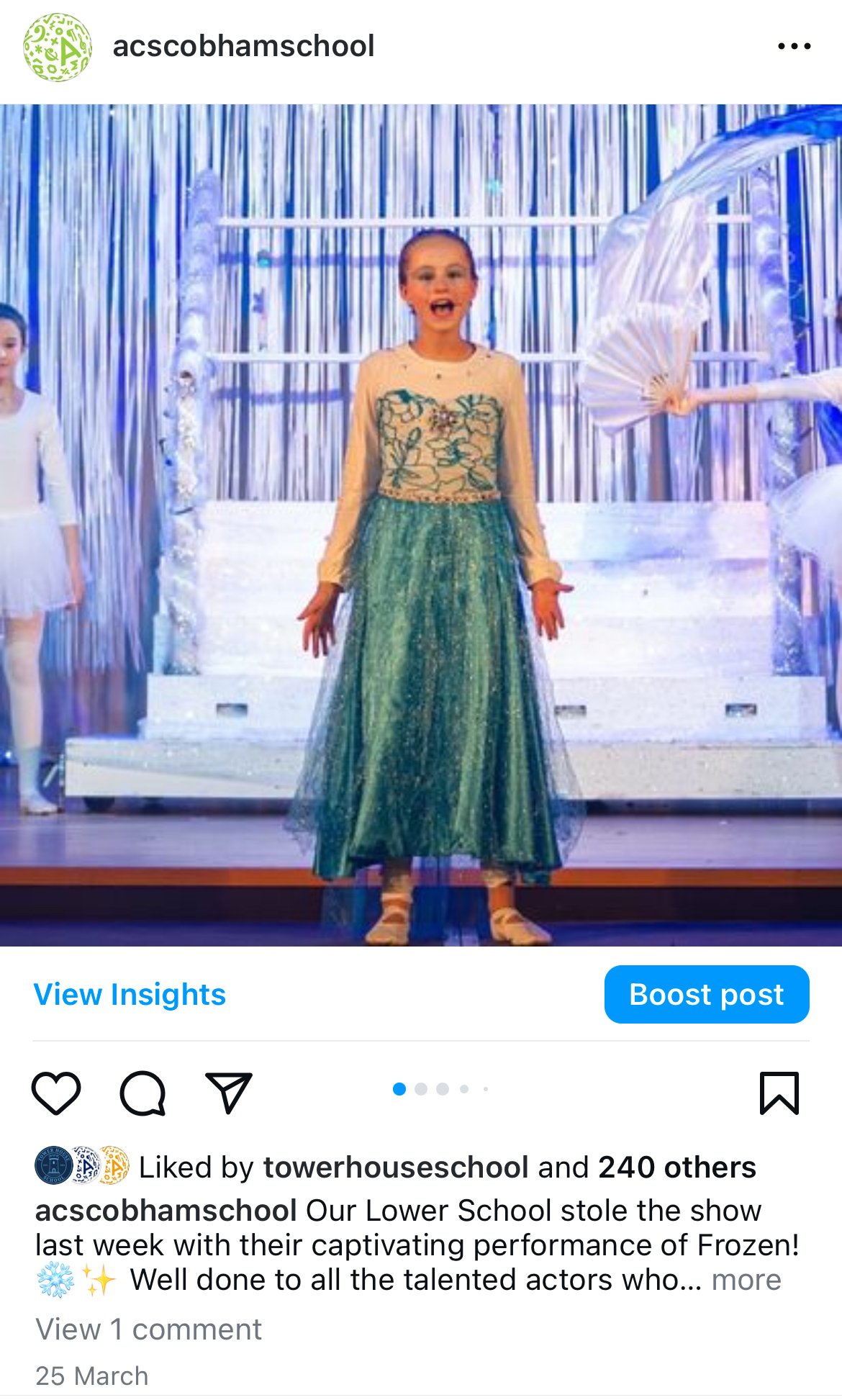
Task: View 1 comment
Action: [149, 1329]
